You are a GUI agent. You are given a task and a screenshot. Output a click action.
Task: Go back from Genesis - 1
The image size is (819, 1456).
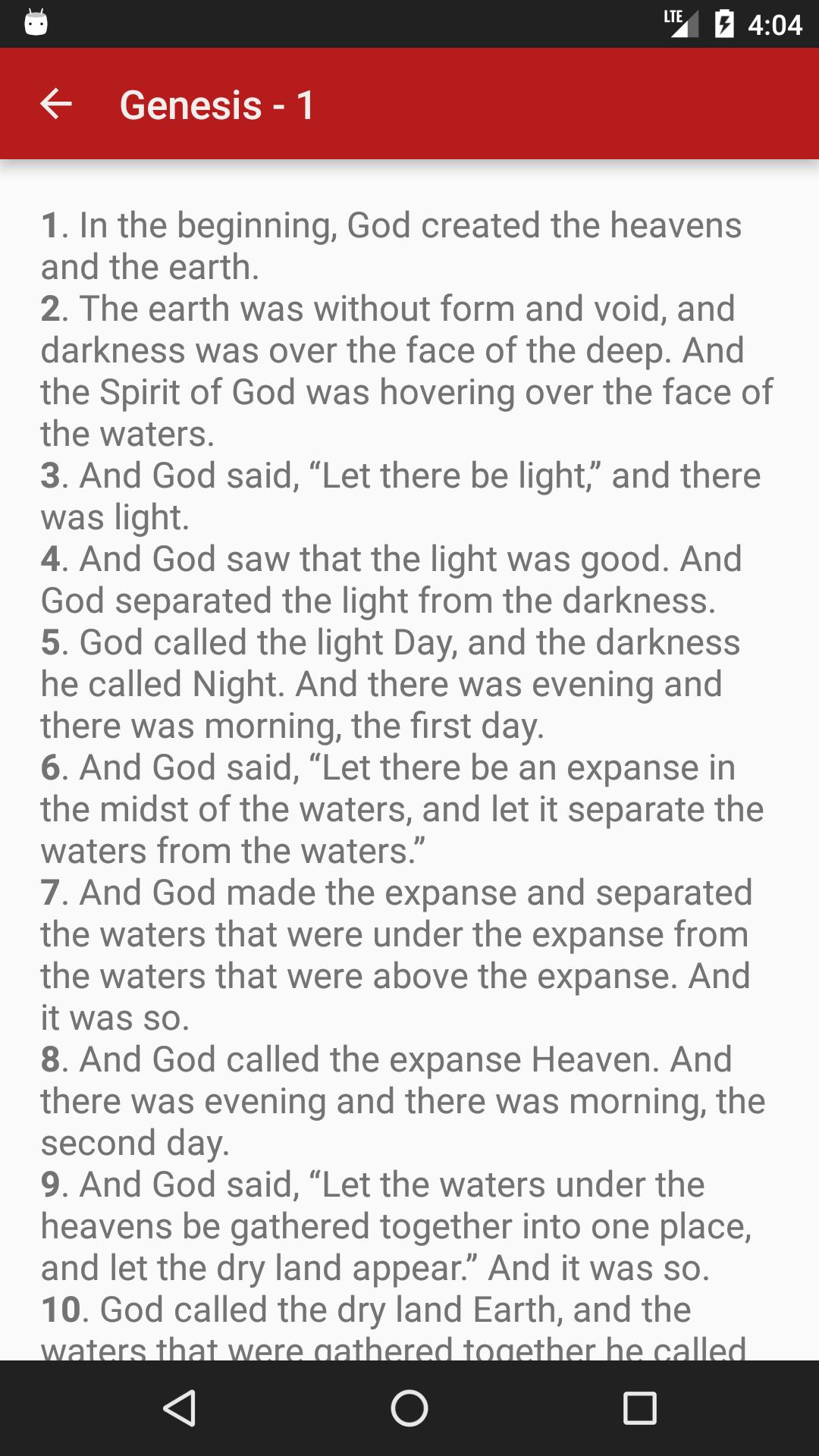click(x=56, y=104)
